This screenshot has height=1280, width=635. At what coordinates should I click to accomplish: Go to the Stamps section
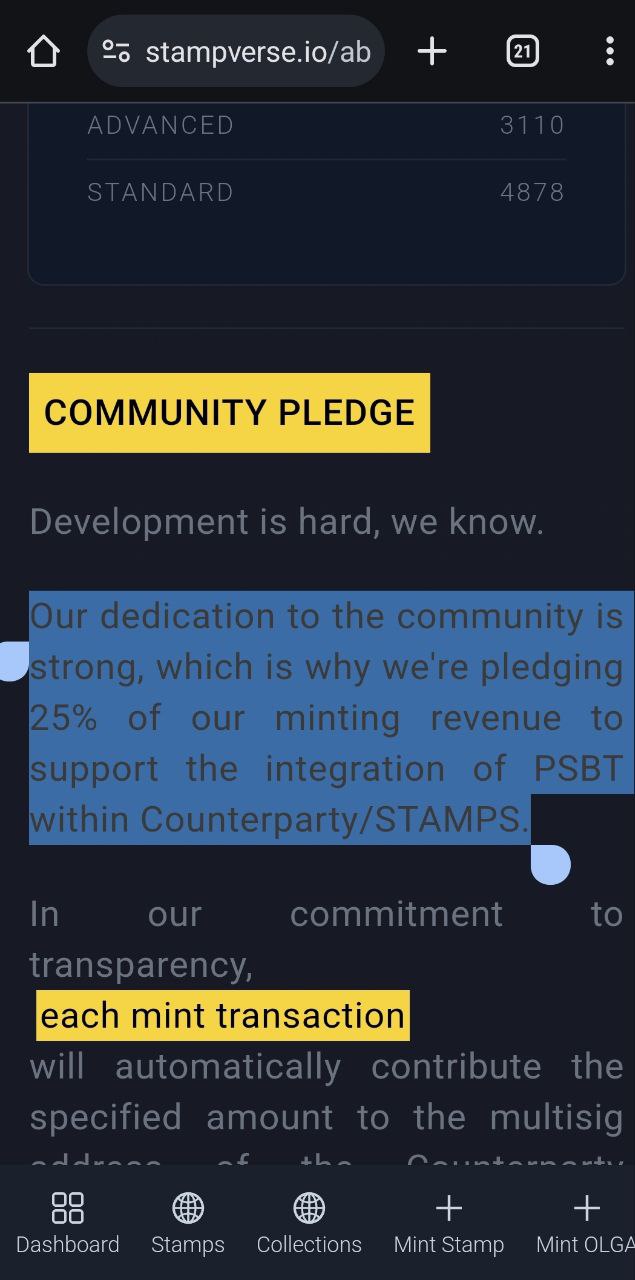click(x=188, y=1223)
